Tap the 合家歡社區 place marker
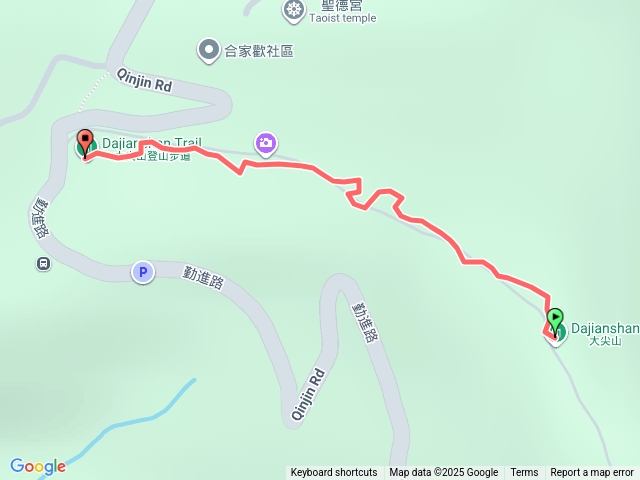Screen dimensions: 640x480 [208, 49]
